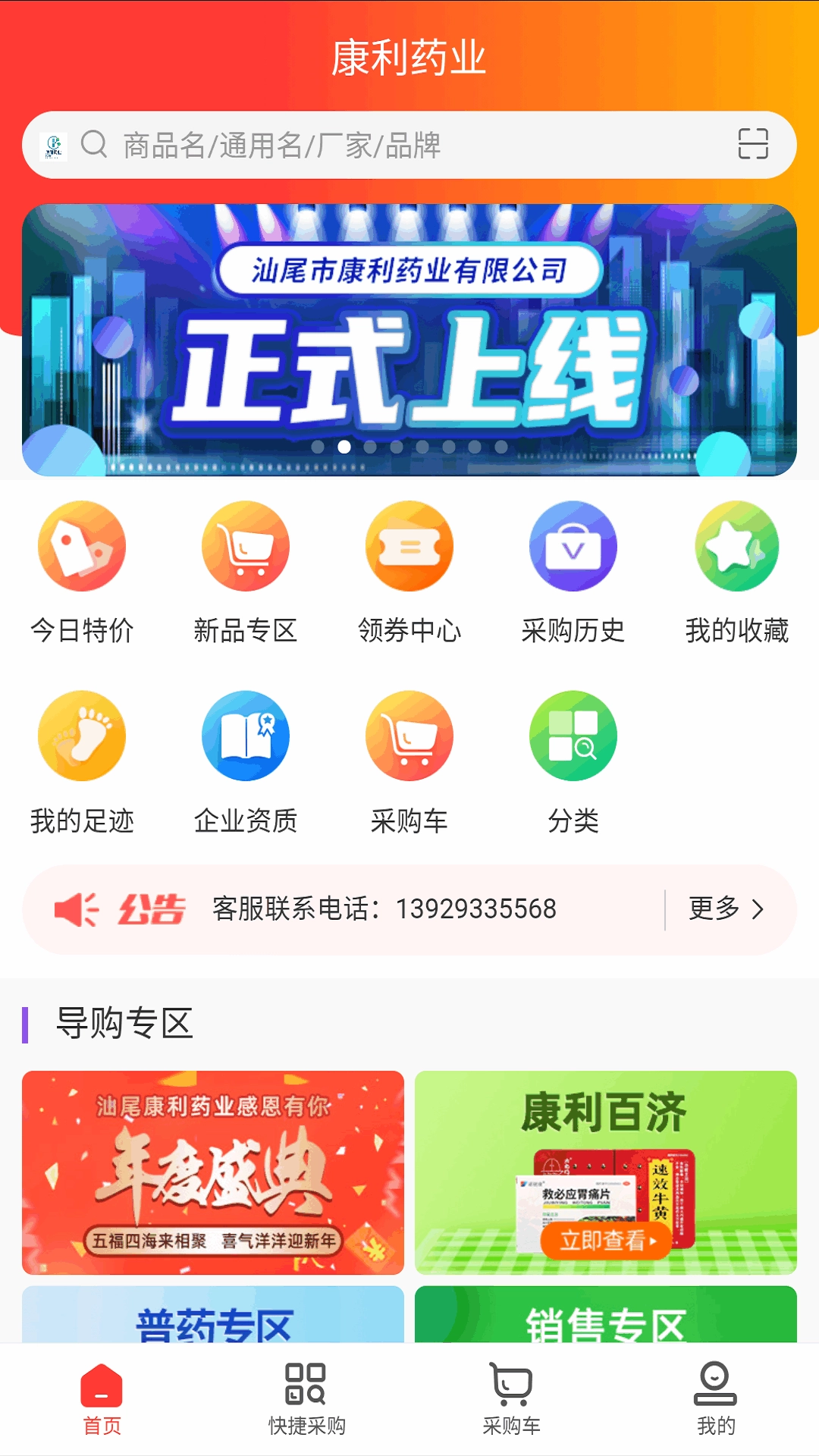Open the 分类 category browser icon

click(573, 736)
